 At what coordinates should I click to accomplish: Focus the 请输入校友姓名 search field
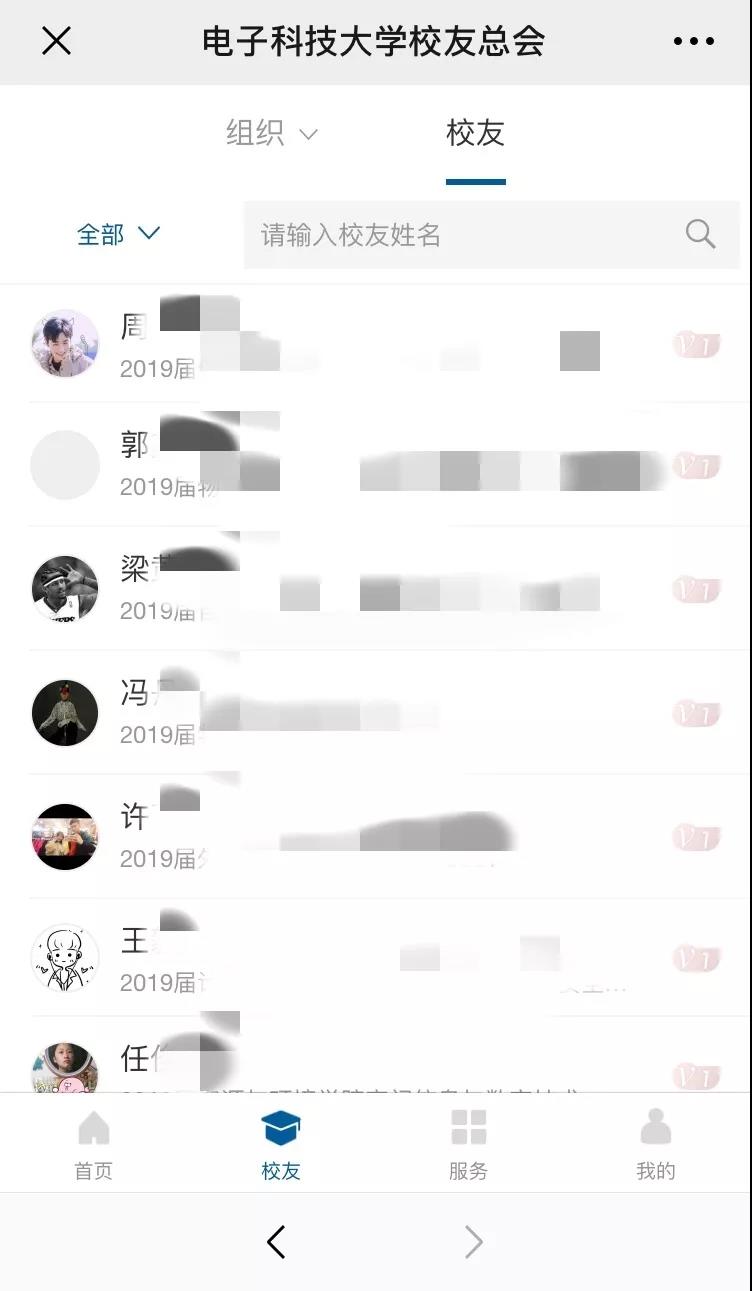coord(460,235)
